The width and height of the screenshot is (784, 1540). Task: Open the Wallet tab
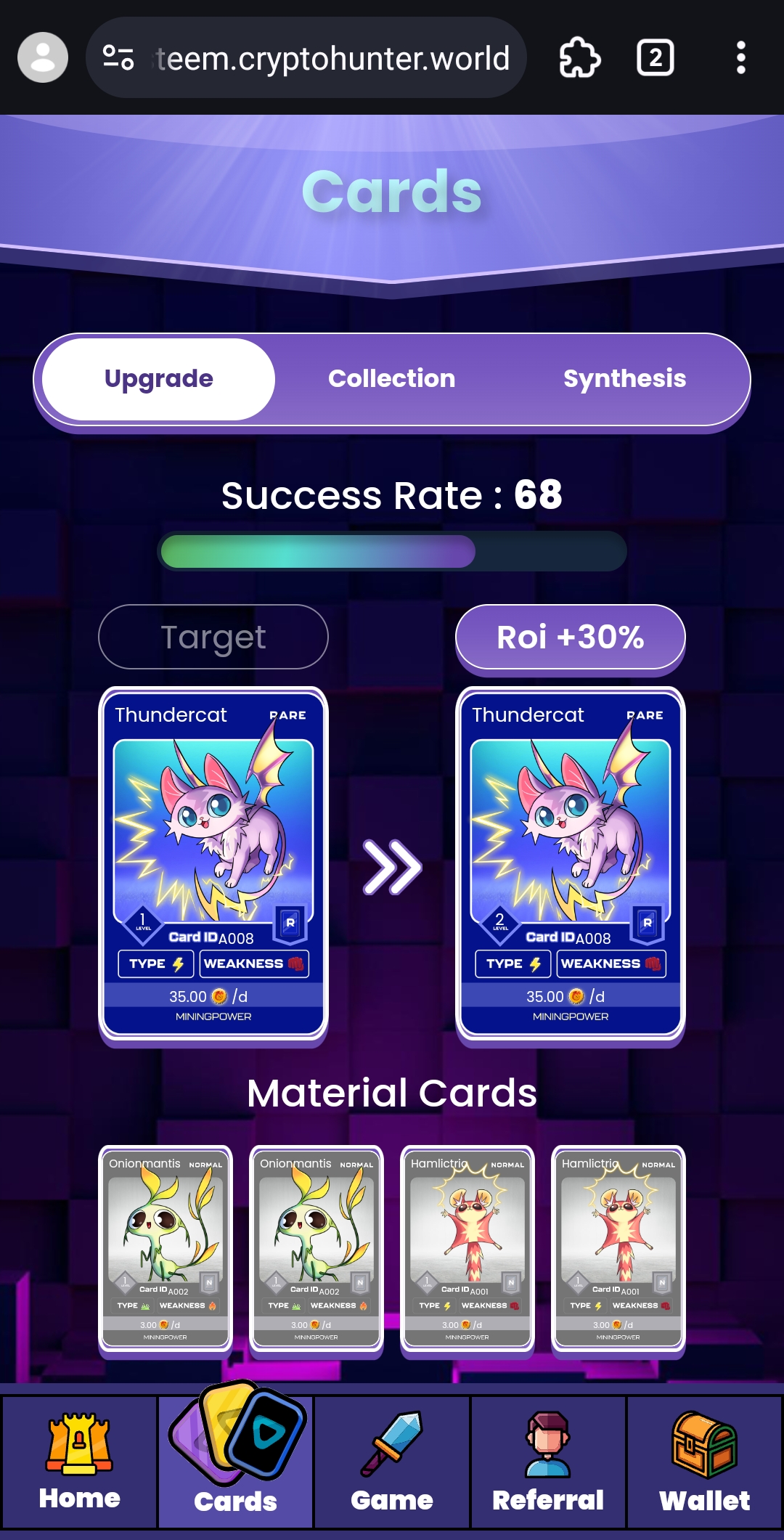[x=704, y=1462]
